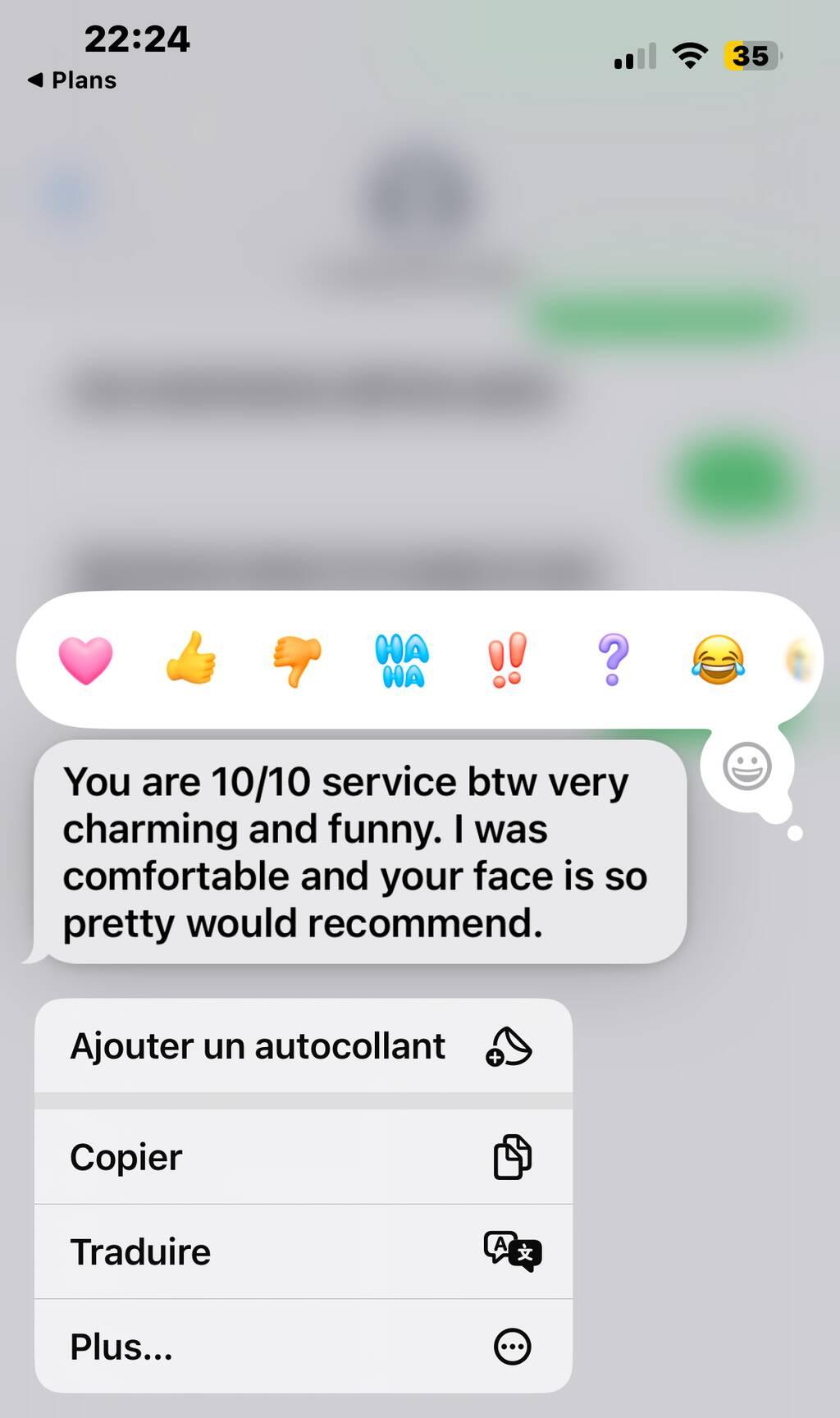Select Traduire to translate the message
Image resolution: width=840 pixels, height=1418 pixels.
point(303,1252)
